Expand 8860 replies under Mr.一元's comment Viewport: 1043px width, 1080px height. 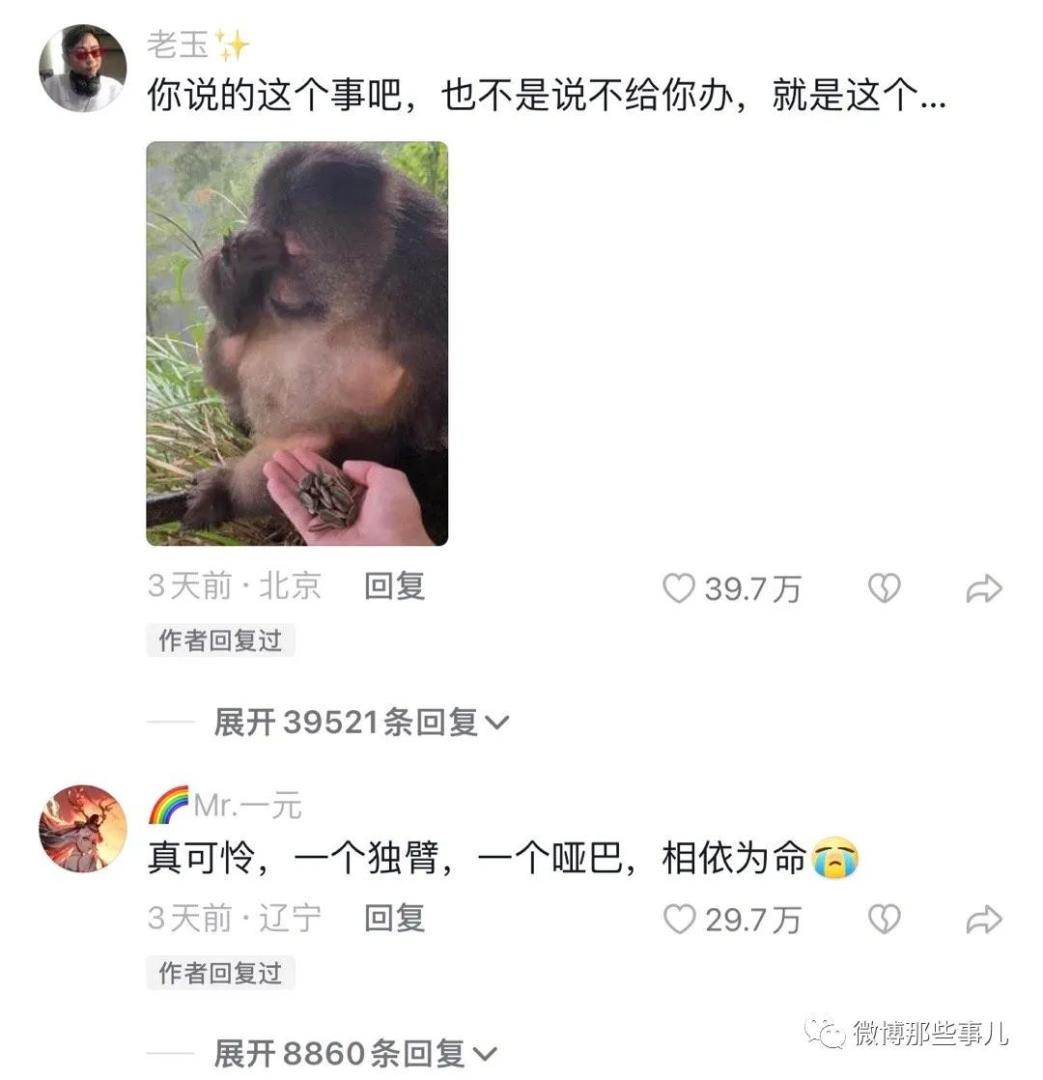tap(355, 1053)
